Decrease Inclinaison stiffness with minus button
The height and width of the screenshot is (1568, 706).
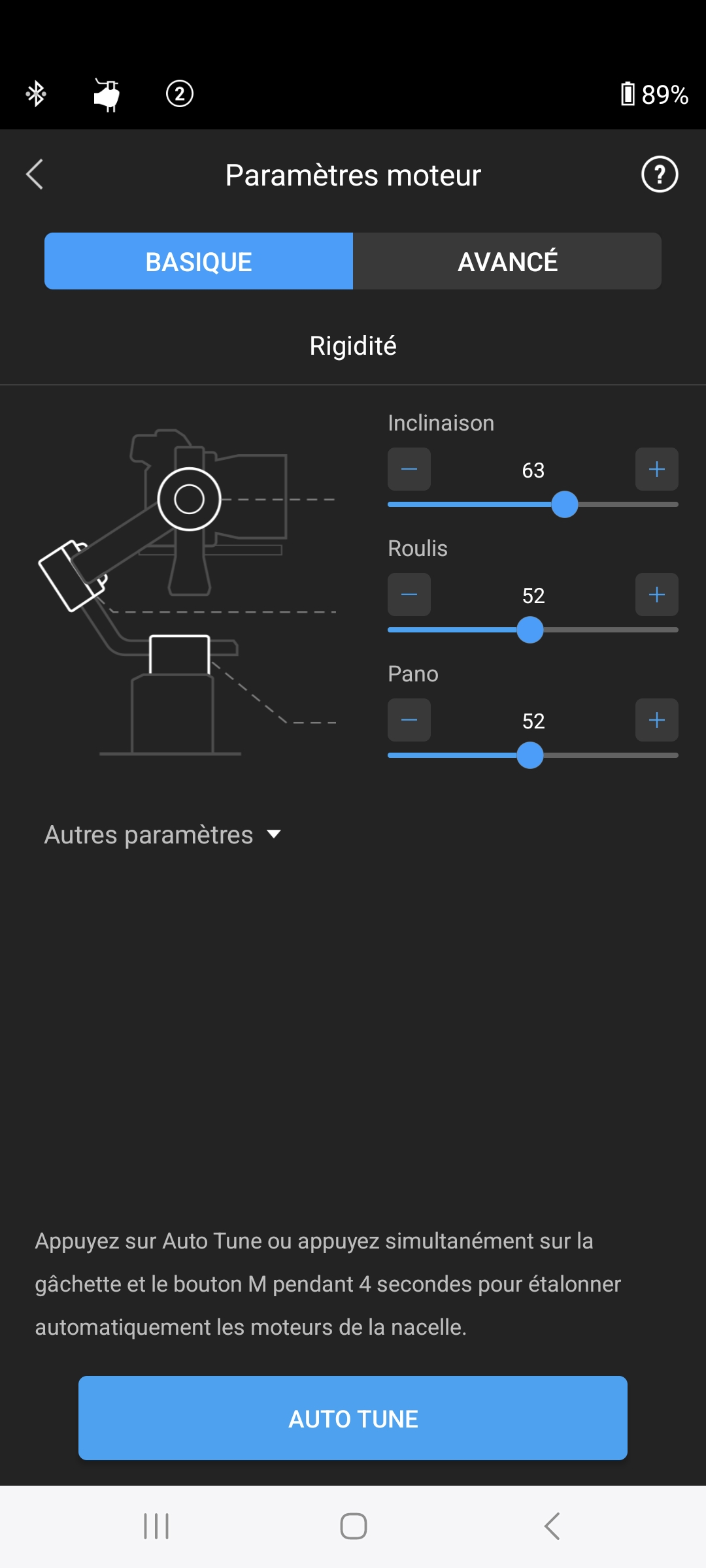[x=409, y=469]
